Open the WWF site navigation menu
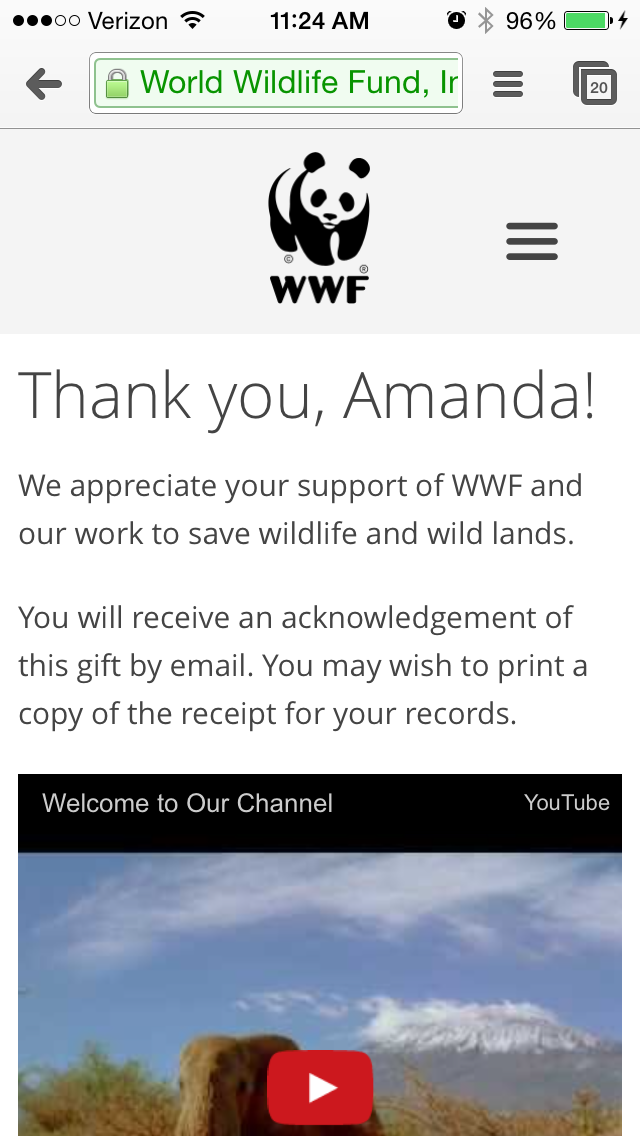The width and height of the screenshot is (640, 1136). tap(531, 242)
